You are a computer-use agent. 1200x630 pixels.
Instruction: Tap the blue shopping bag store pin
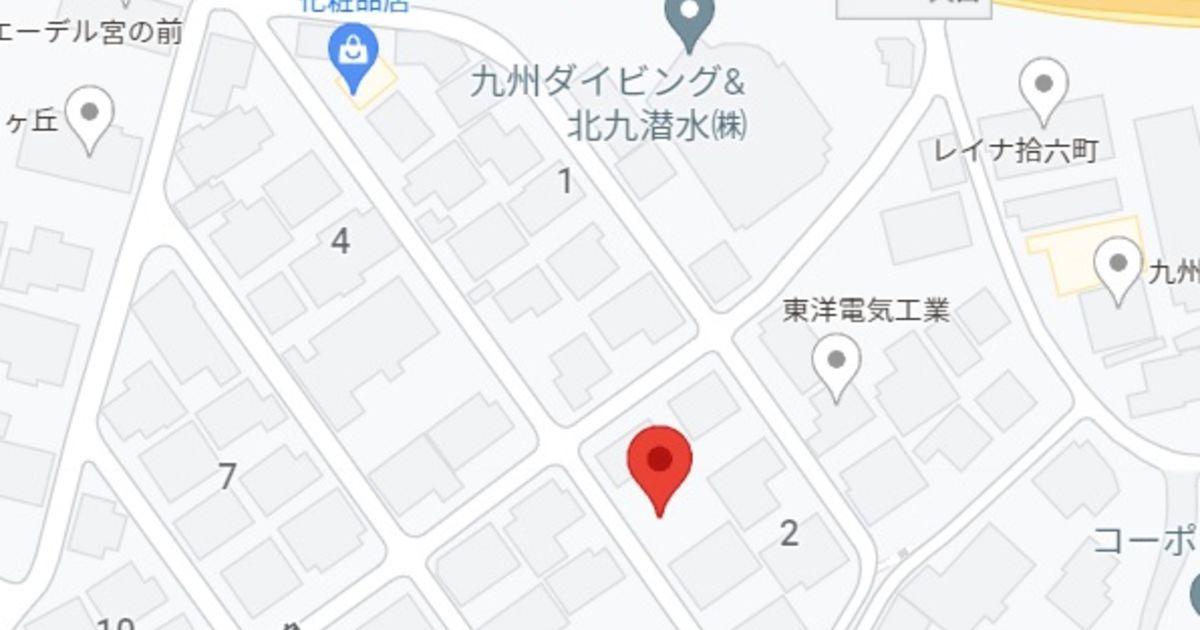[352, 51]
